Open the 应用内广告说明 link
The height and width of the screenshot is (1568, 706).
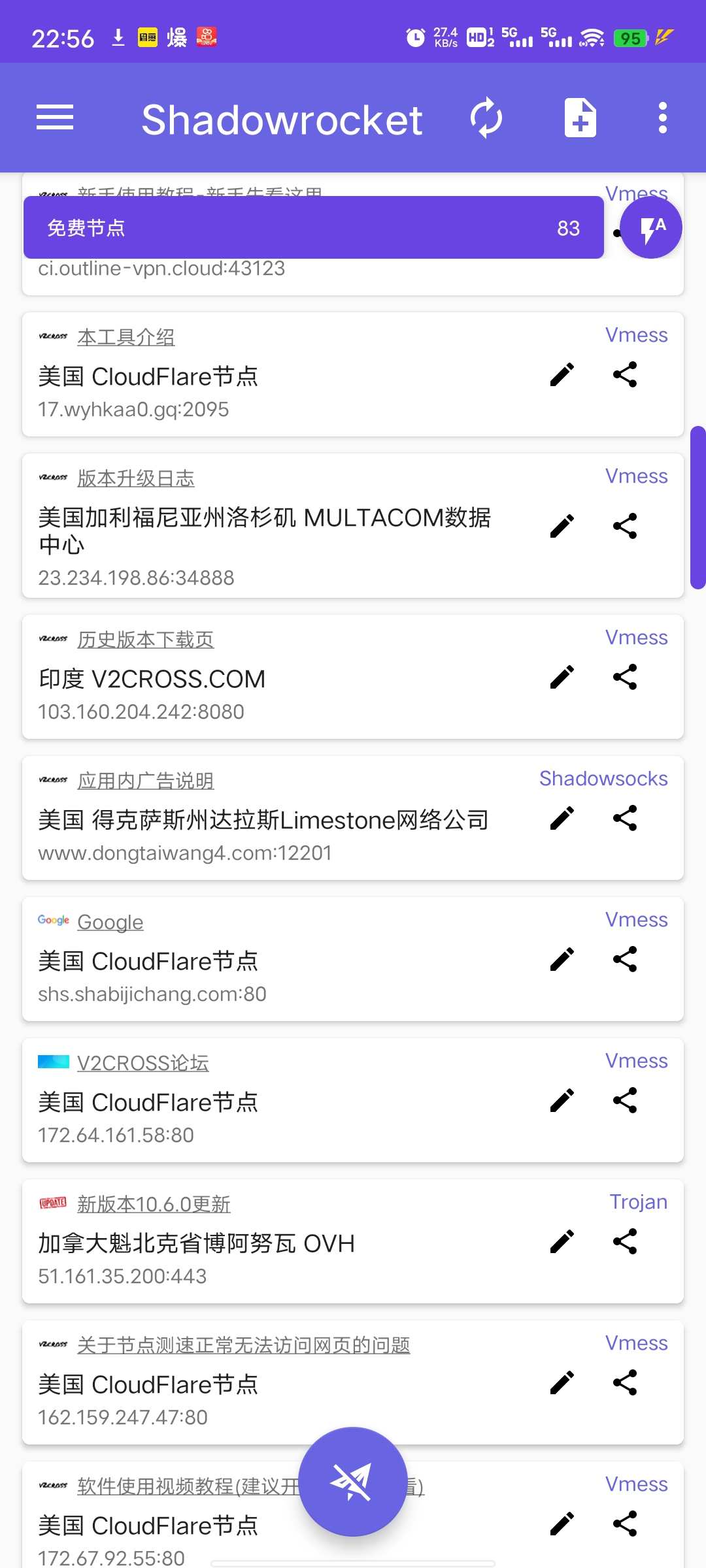click(146, 781)
